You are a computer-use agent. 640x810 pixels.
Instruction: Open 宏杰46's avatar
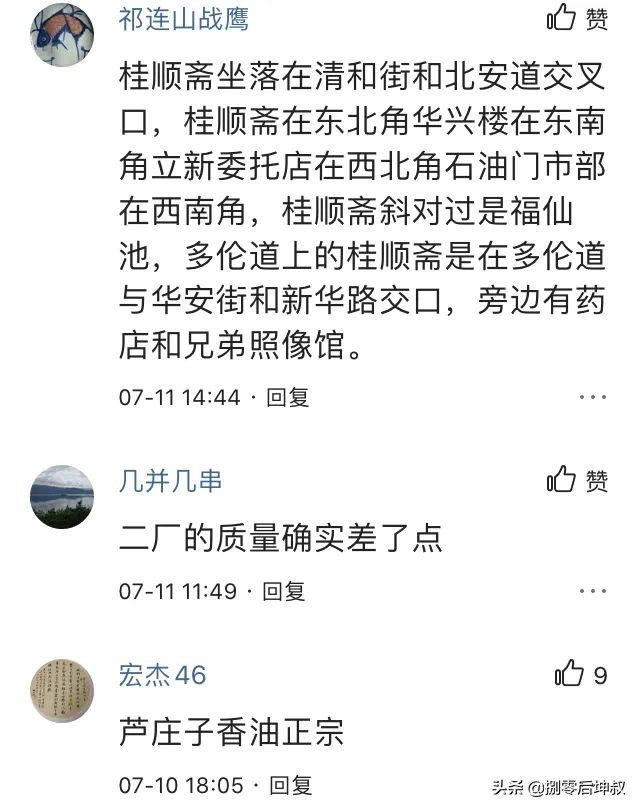click(x=61, y=690)
